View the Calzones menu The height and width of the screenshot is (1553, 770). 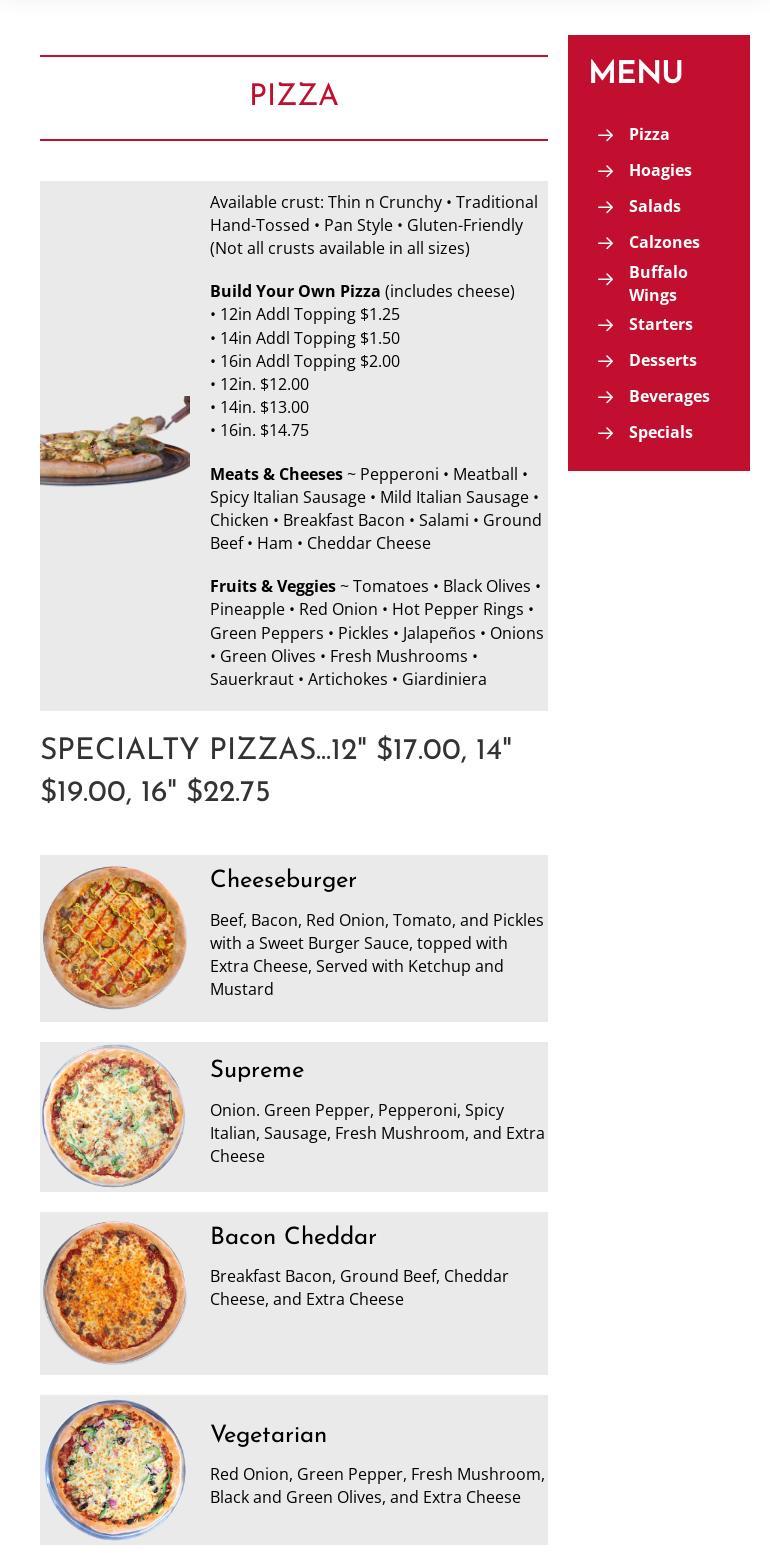pos(663,242)
